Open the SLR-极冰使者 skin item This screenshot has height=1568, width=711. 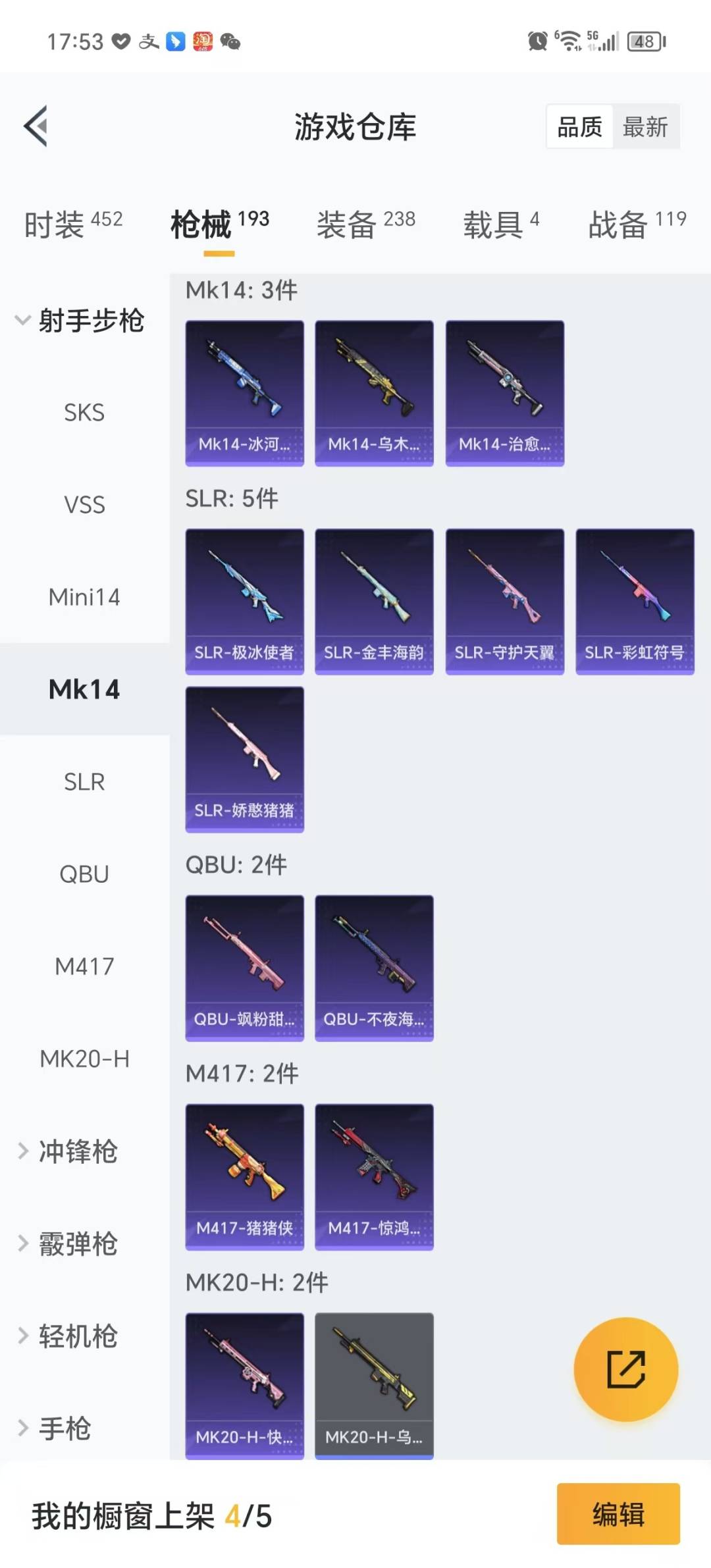point(244,601)
